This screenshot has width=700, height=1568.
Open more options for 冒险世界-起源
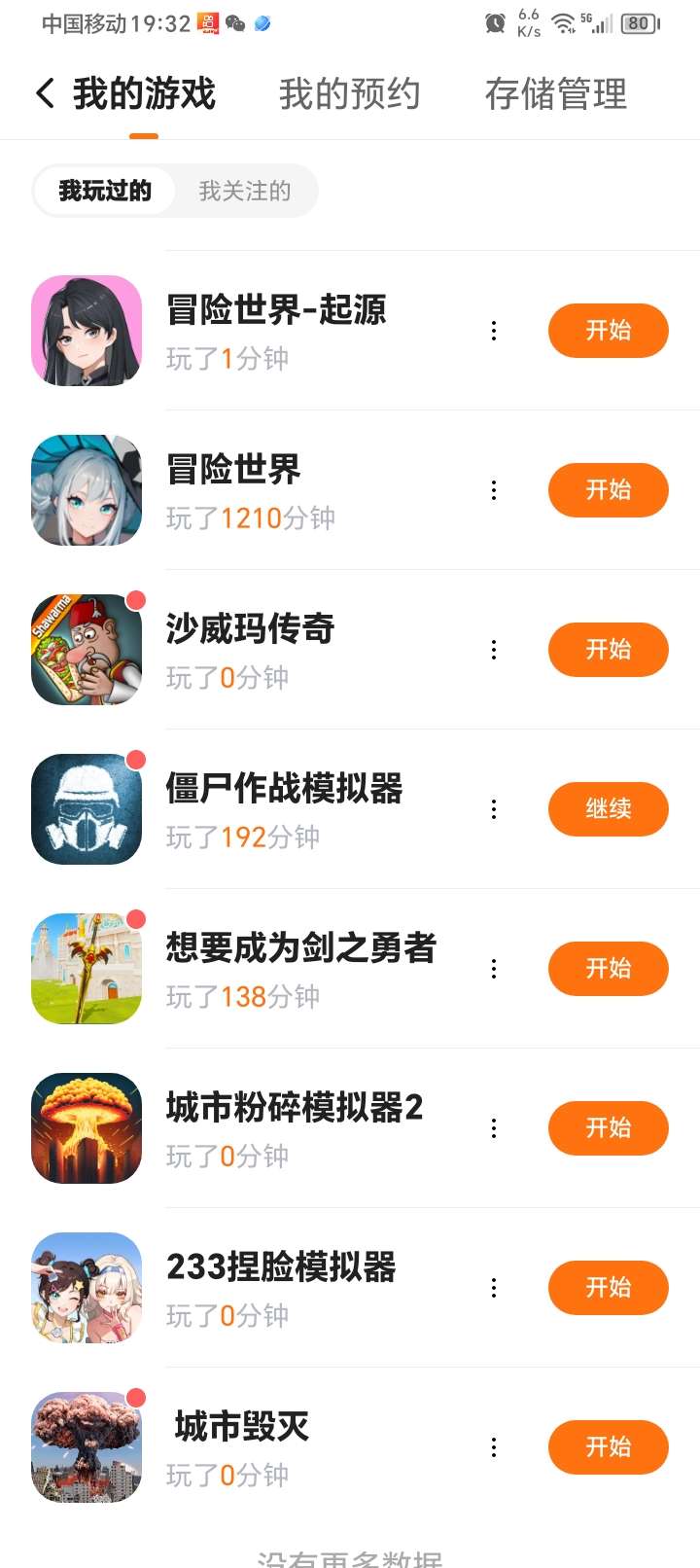point(494,331)
